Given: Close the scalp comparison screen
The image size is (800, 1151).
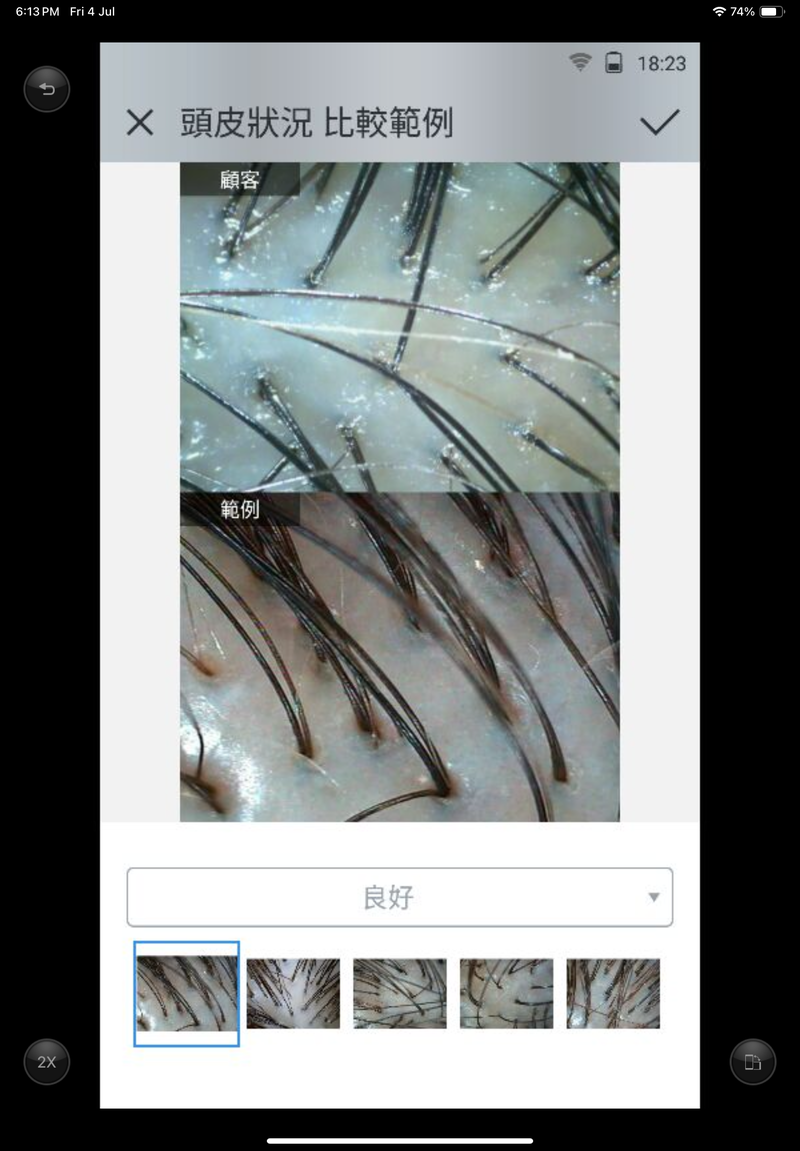Looking at the screenshot, I should 140,123.
